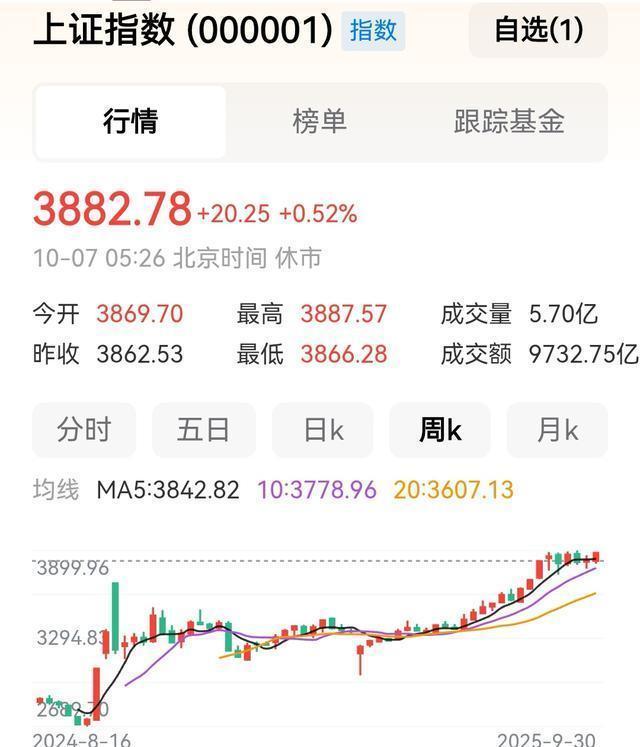Open the 自选(1) watchlist button
Image resolution: width=640 pixels, height=747 pixels.
[538, 30]
